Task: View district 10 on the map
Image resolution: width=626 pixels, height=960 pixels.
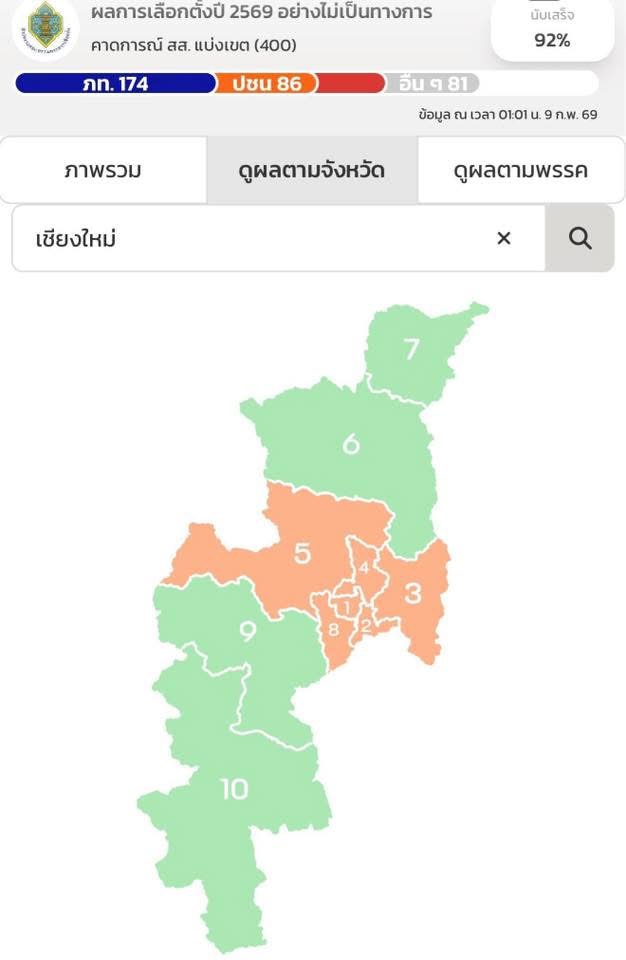Action: pos(234,790)
